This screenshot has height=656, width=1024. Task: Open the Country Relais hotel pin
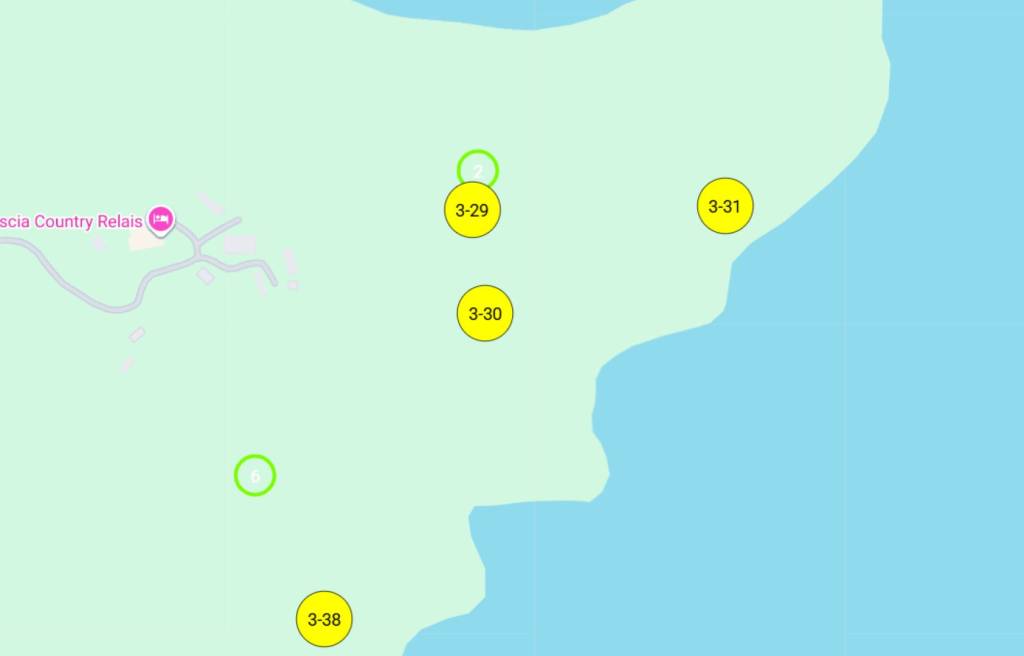(160, 219)
